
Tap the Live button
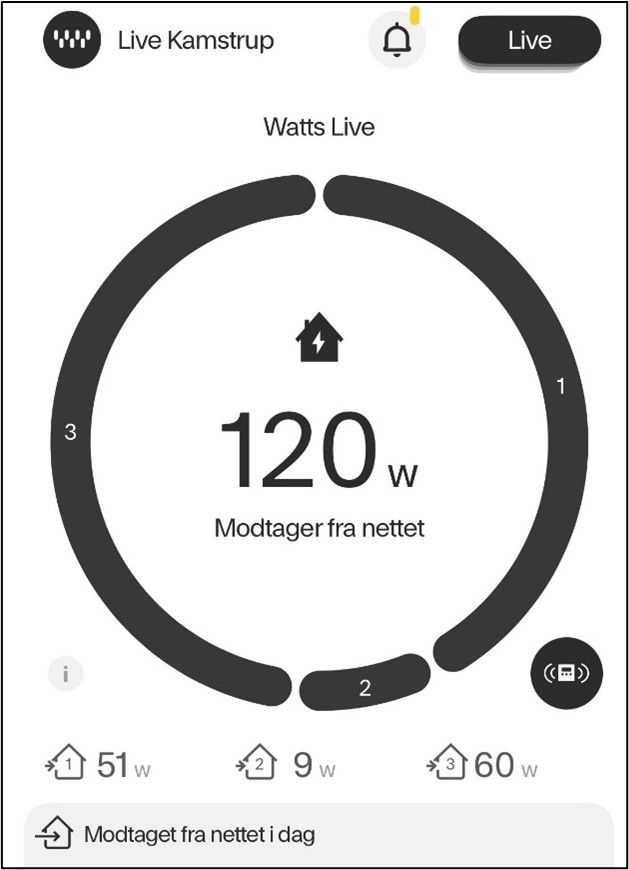(529, 41)
